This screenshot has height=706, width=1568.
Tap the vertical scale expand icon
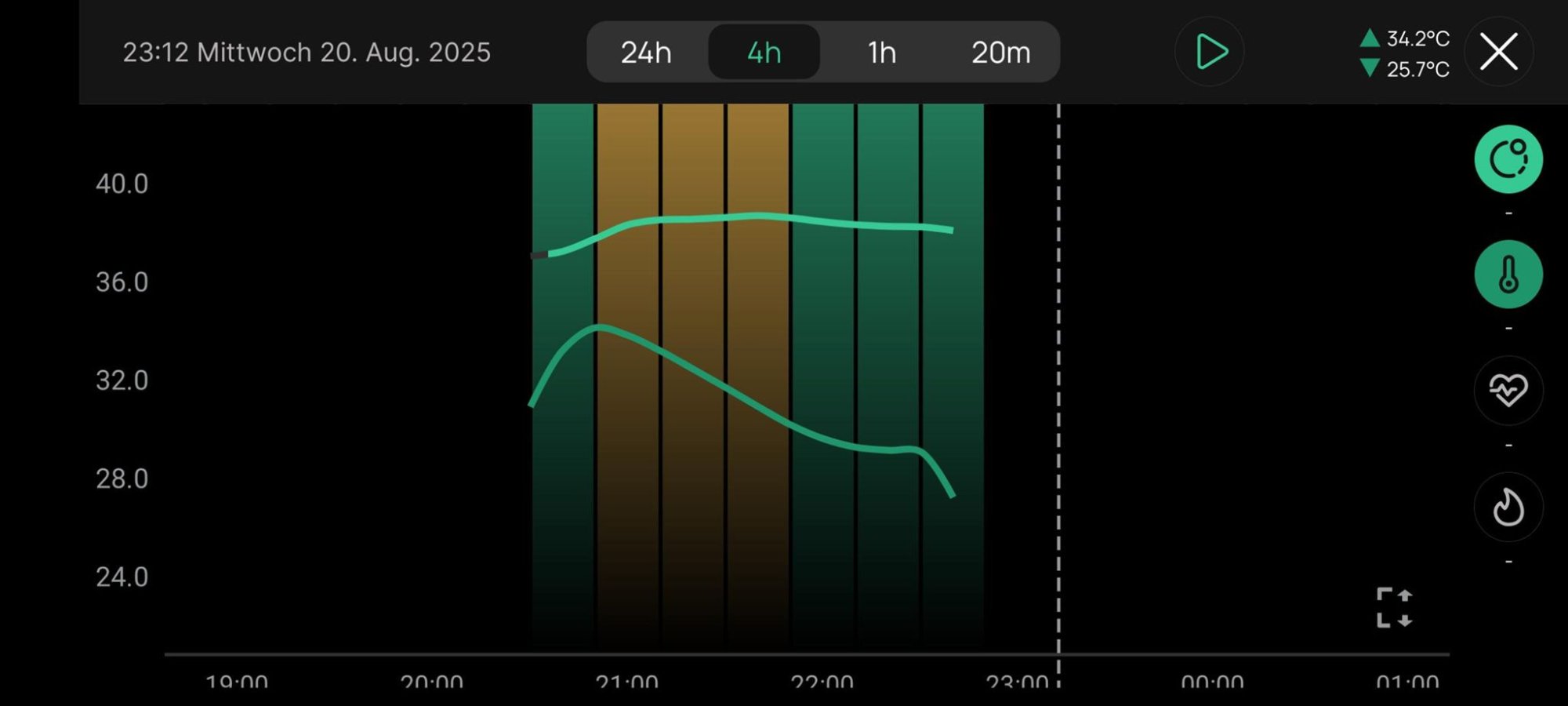coord(1394,607)
